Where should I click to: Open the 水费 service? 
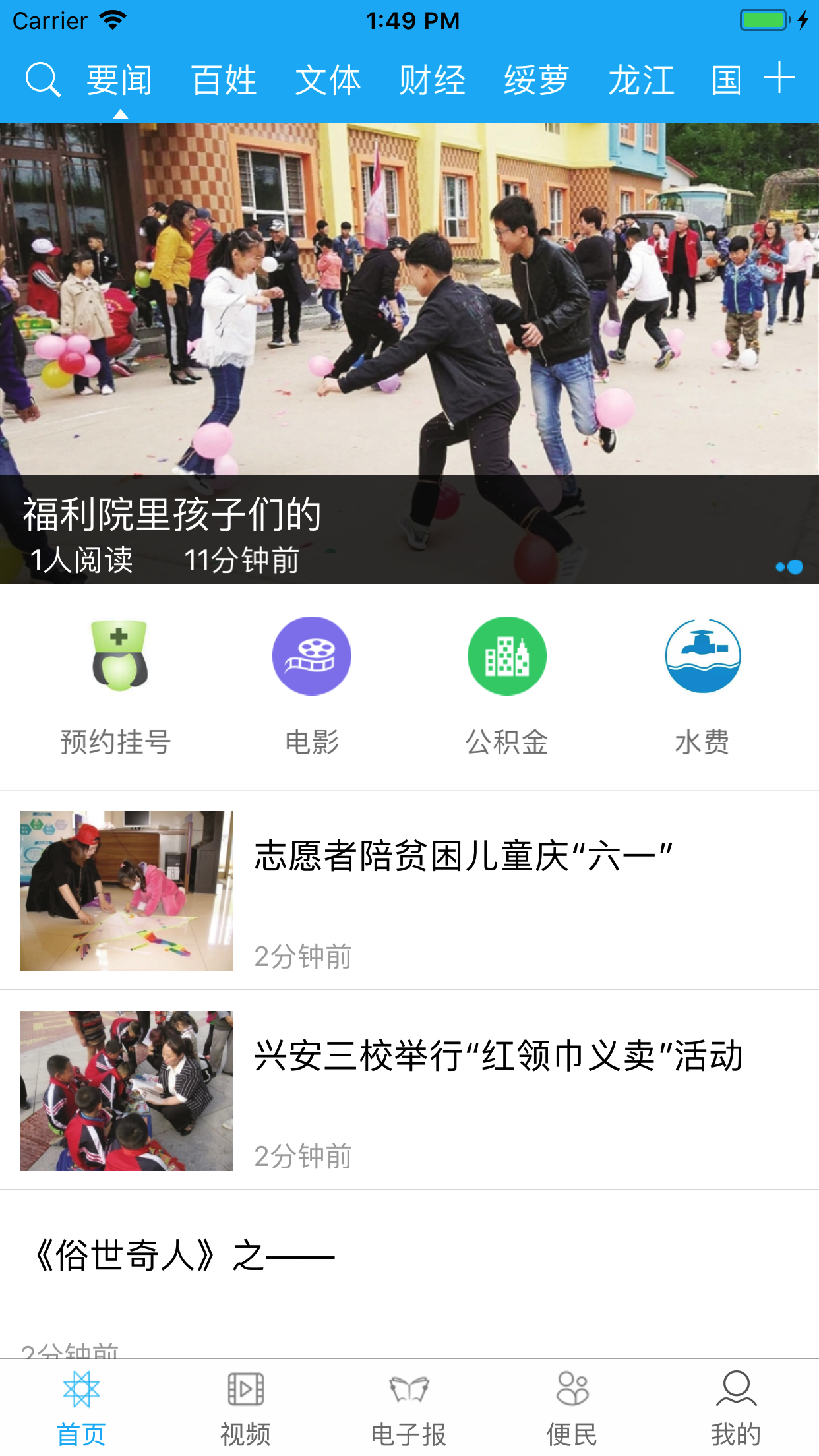[702, 686]
